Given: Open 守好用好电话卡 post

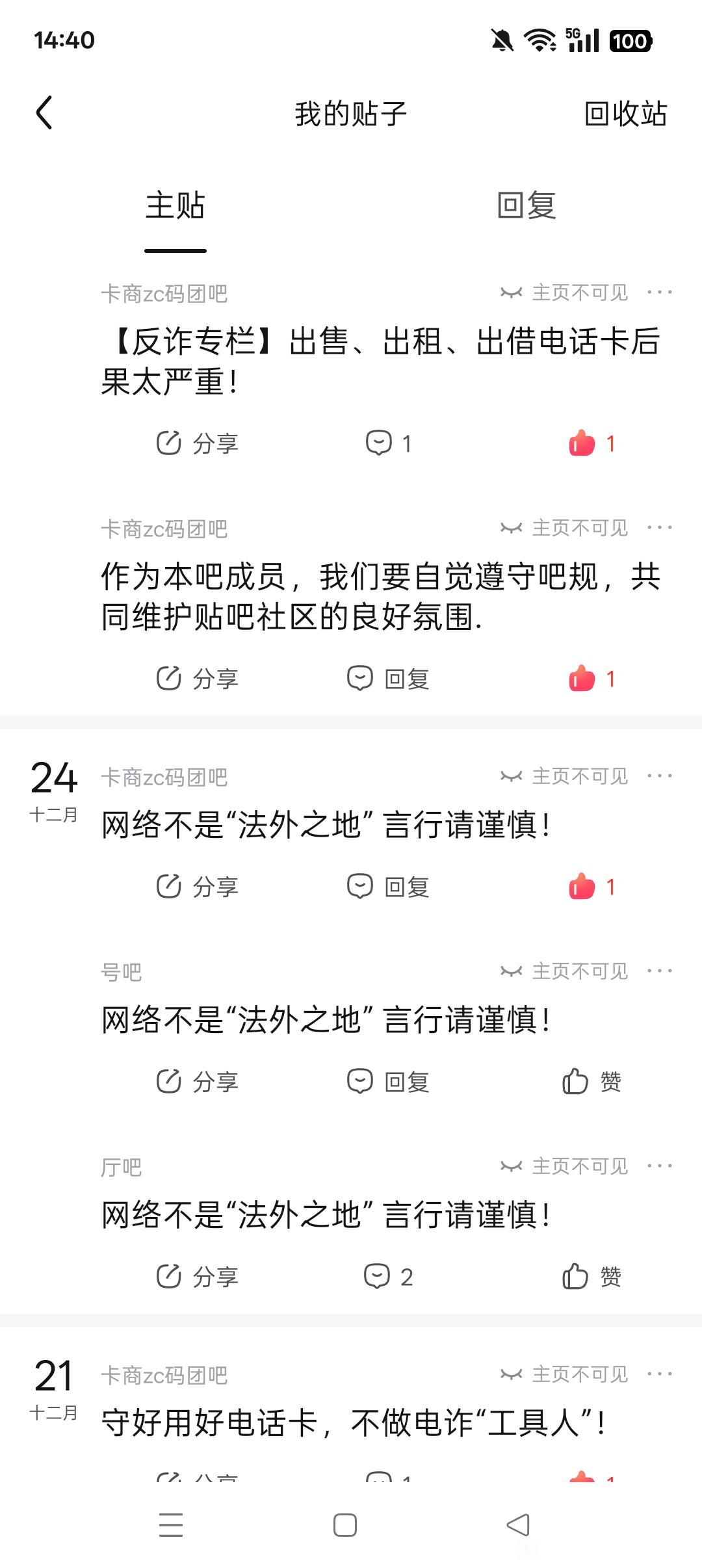Looking at the screenshot, I should pos(354,1422).
